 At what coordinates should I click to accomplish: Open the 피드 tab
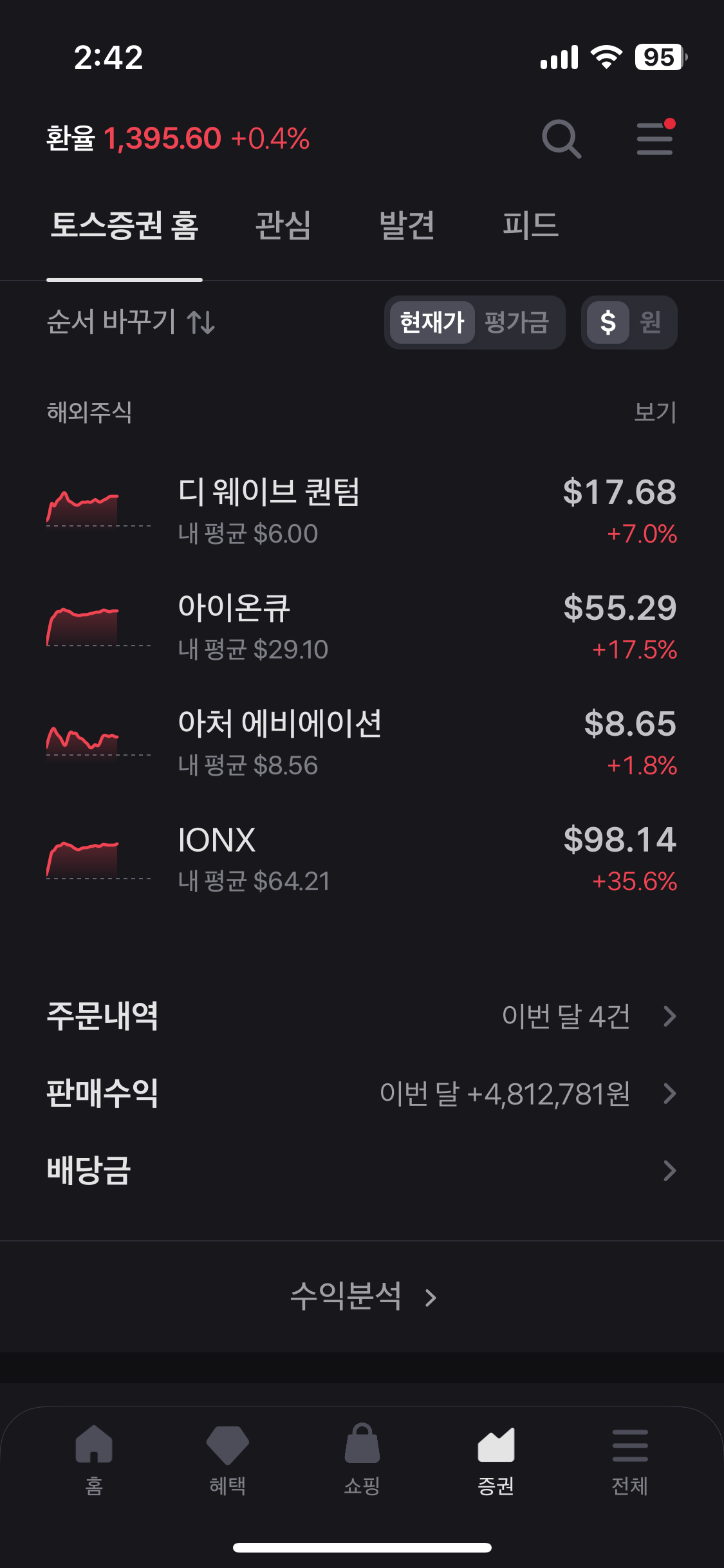coord(530,226)
